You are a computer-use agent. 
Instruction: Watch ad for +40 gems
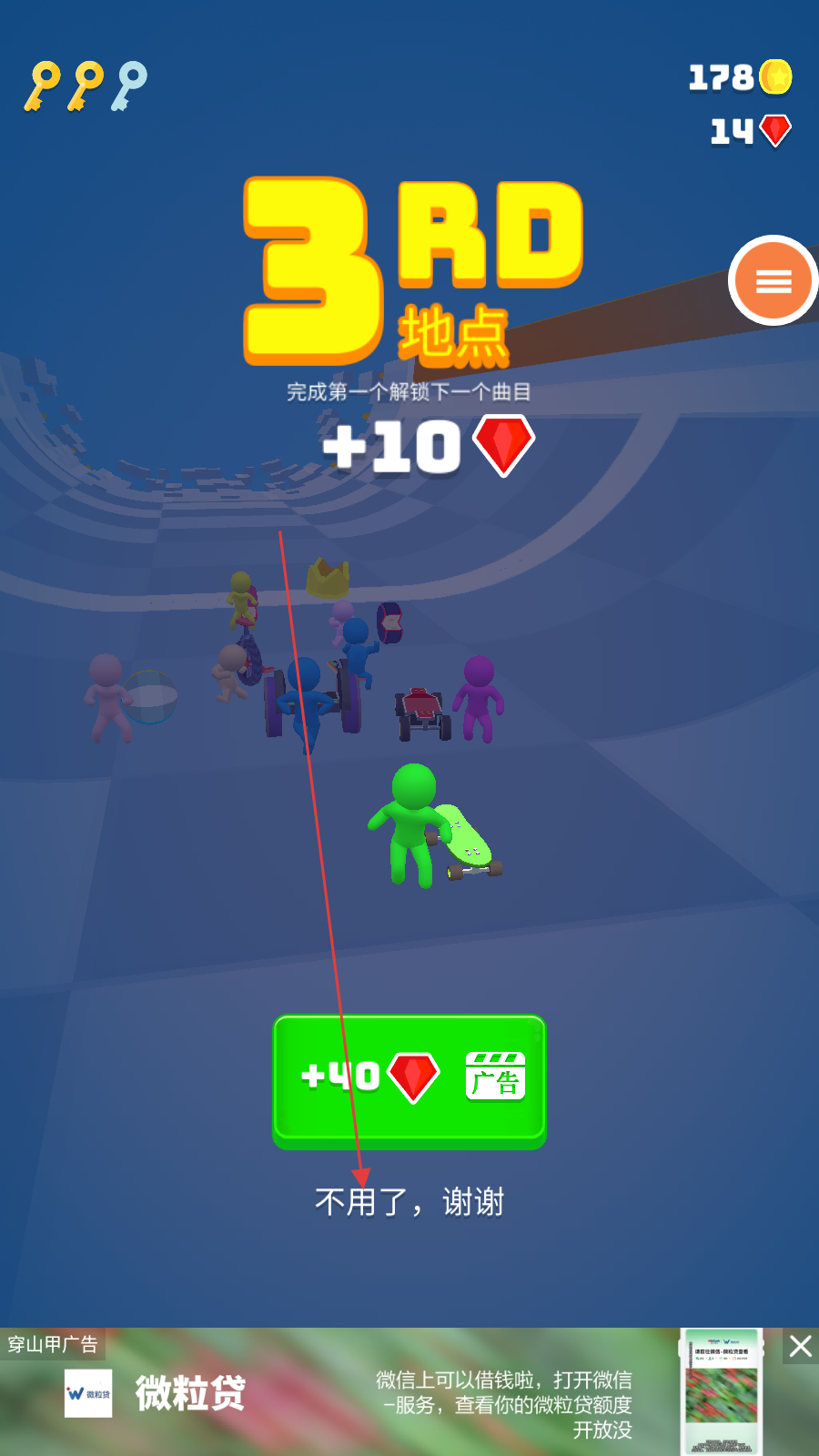click(x=409, y=1080)
